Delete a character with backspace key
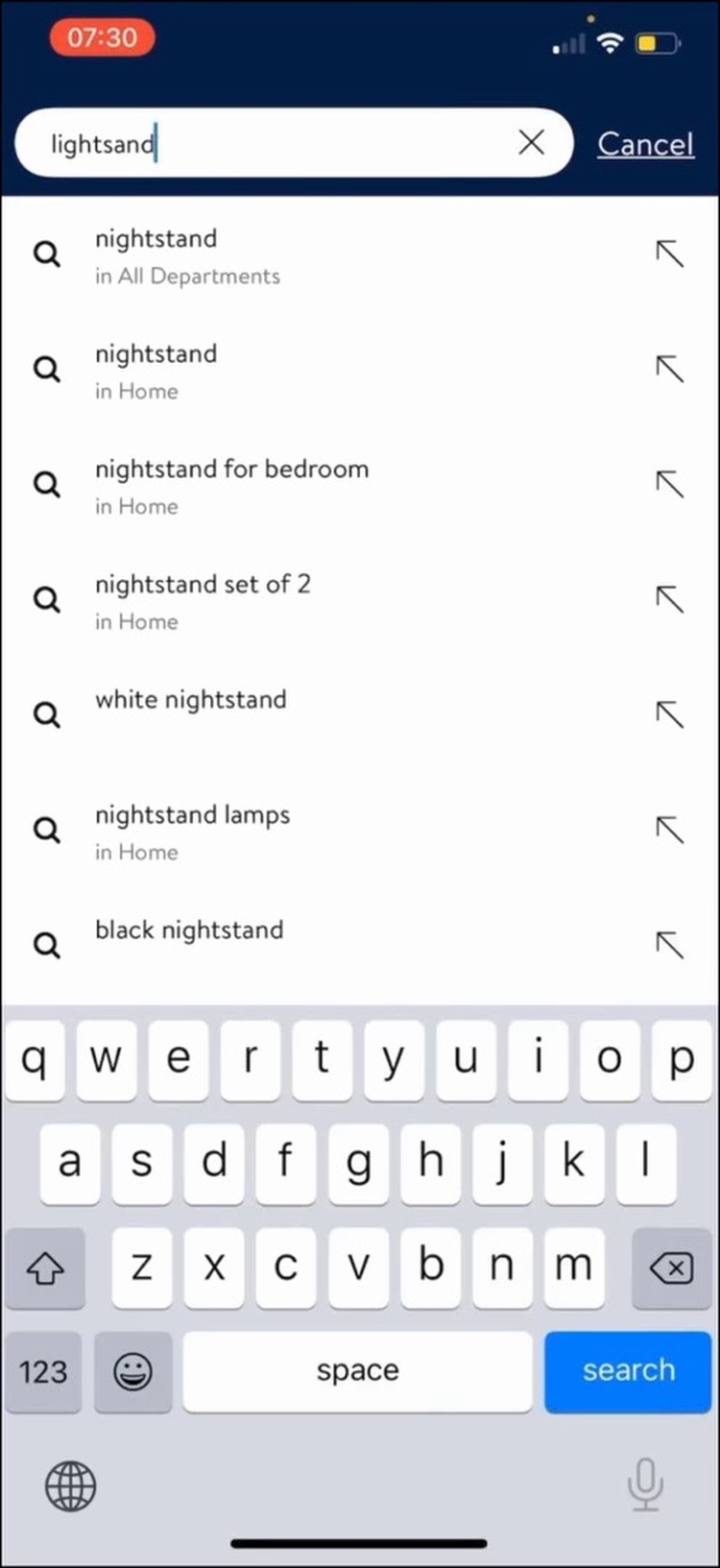720x1568 pixels. click(x=671, y=1268)
